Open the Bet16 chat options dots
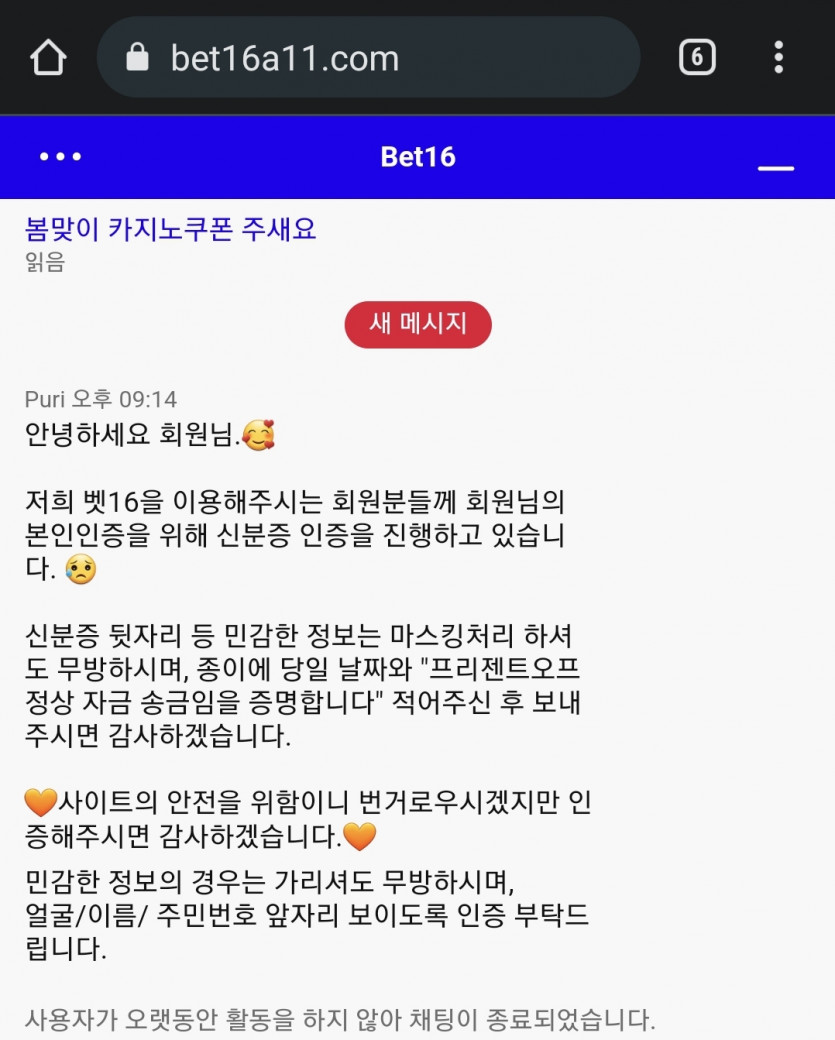This screenshot has height=1040, width=835. (60, 157)
